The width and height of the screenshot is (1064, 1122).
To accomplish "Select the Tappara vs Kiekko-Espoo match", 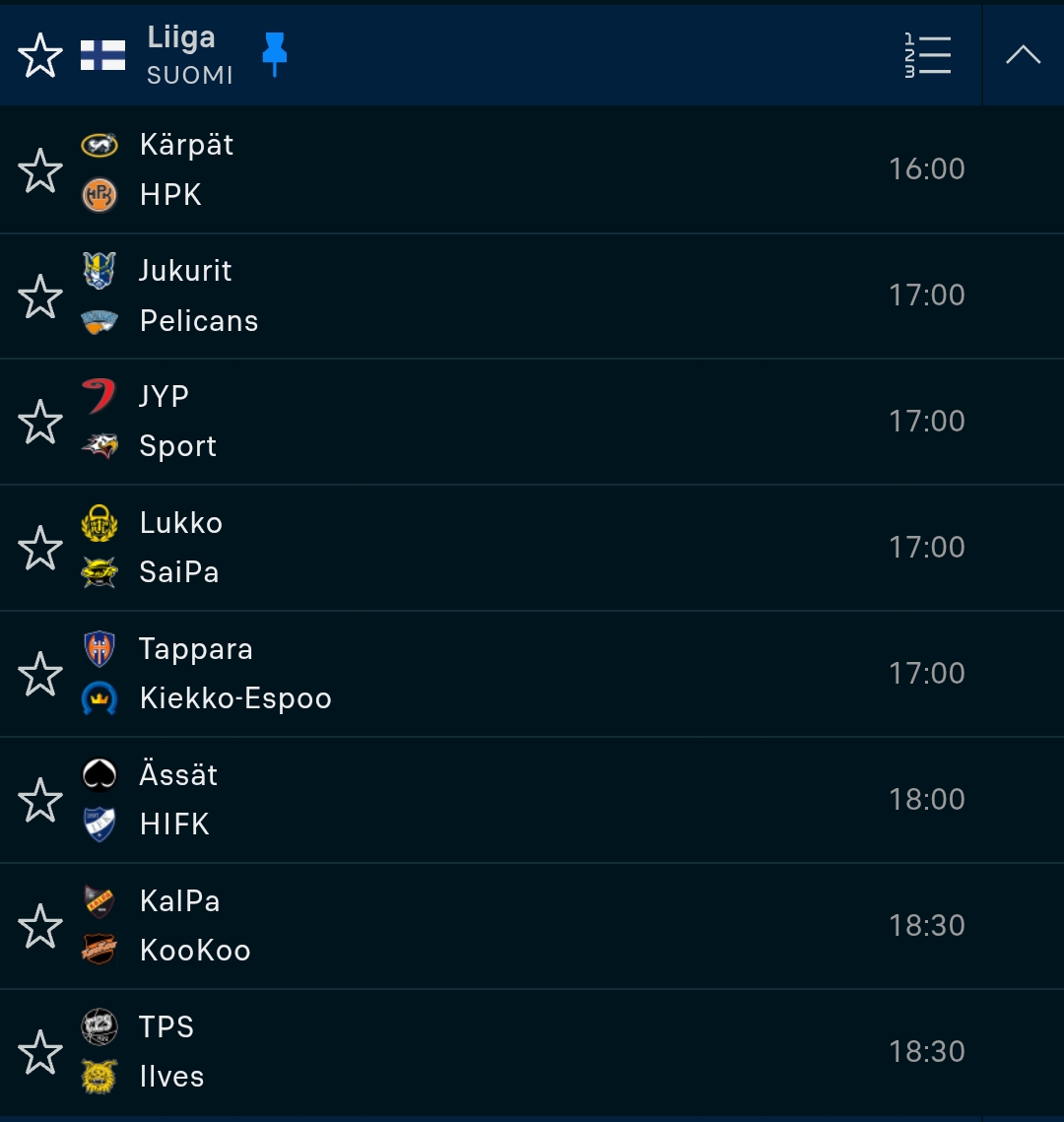I will coord(493,674).
